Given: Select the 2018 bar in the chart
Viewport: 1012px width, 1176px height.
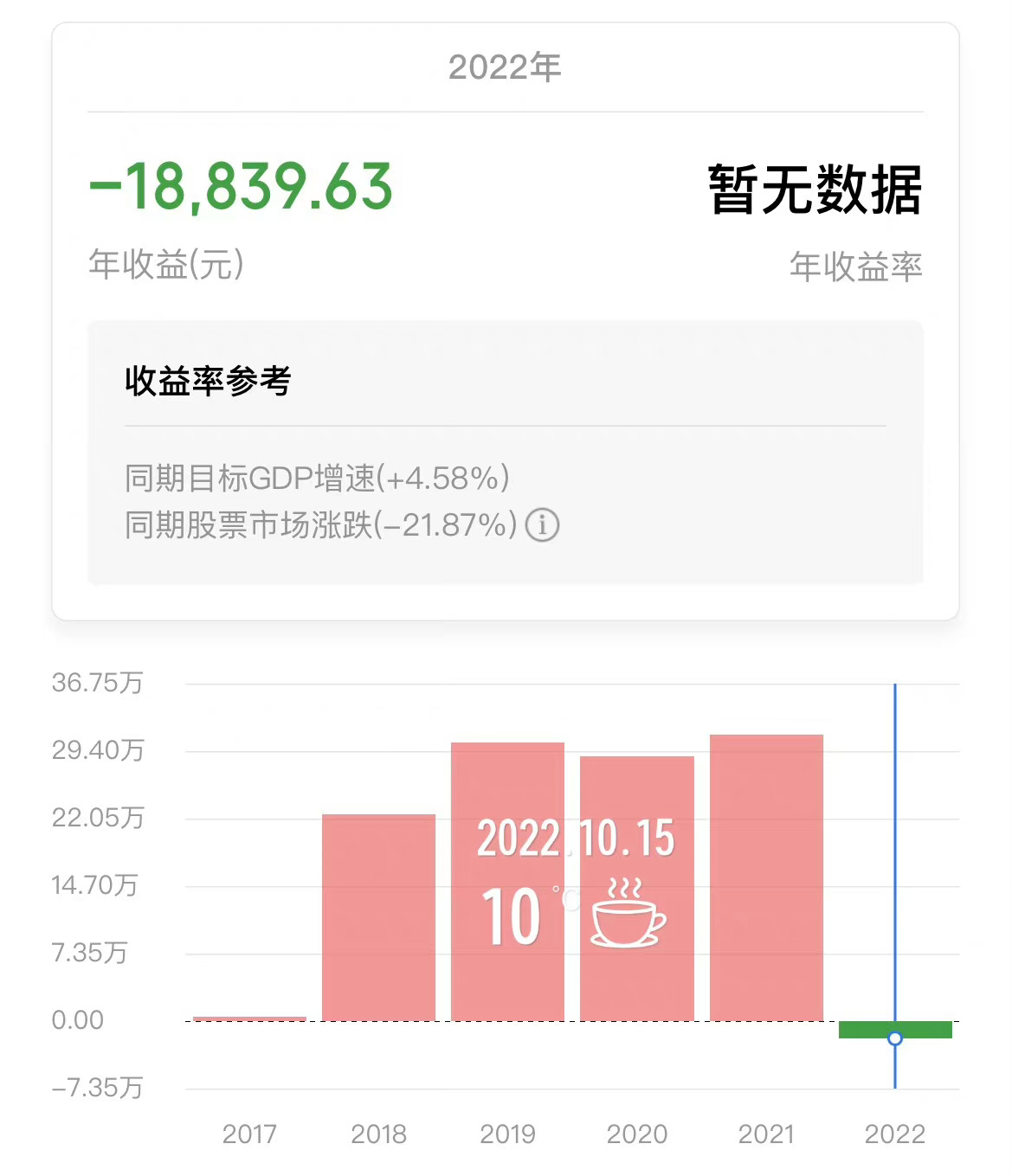Looking at the screenshot, I should click(378, 917).
